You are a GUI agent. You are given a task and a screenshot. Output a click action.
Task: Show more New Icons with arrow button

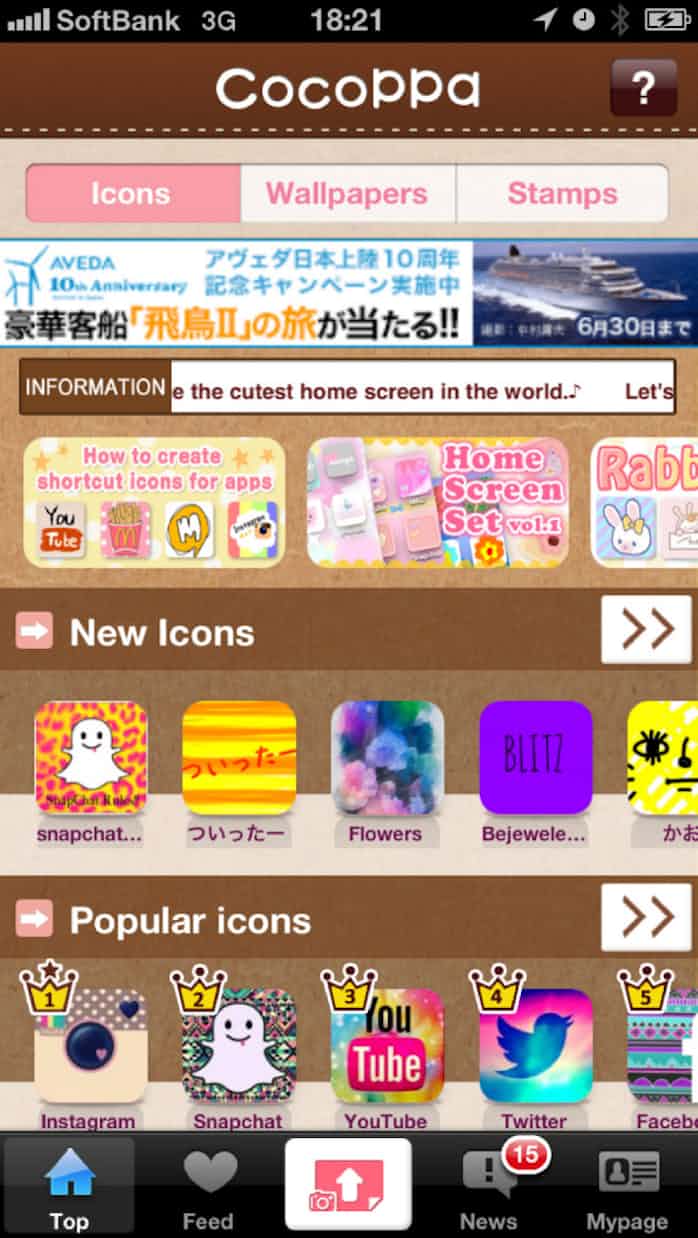[x=646, y=629]
